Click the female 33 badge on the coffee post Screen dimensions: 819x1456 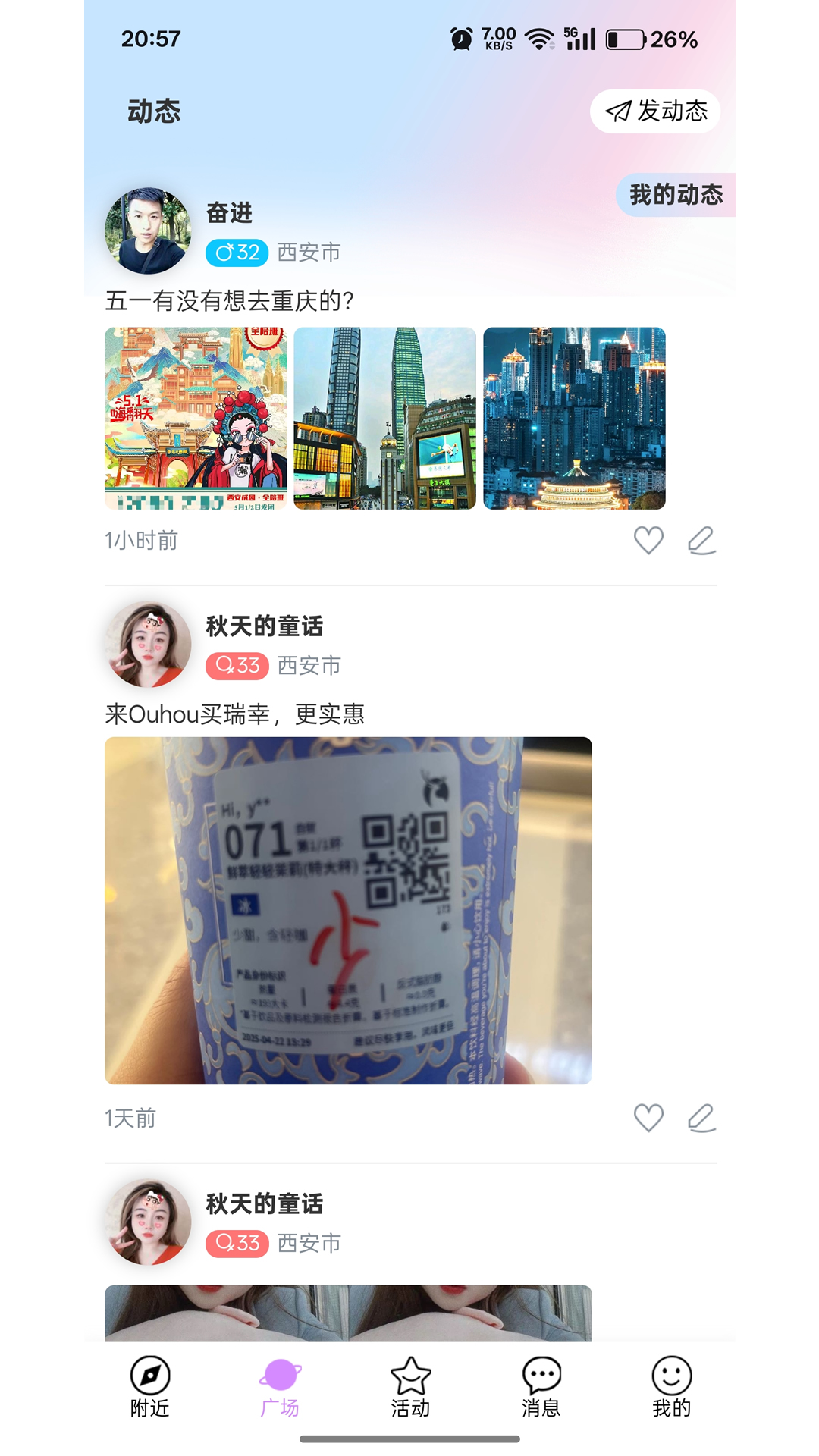tap(237, 667)
